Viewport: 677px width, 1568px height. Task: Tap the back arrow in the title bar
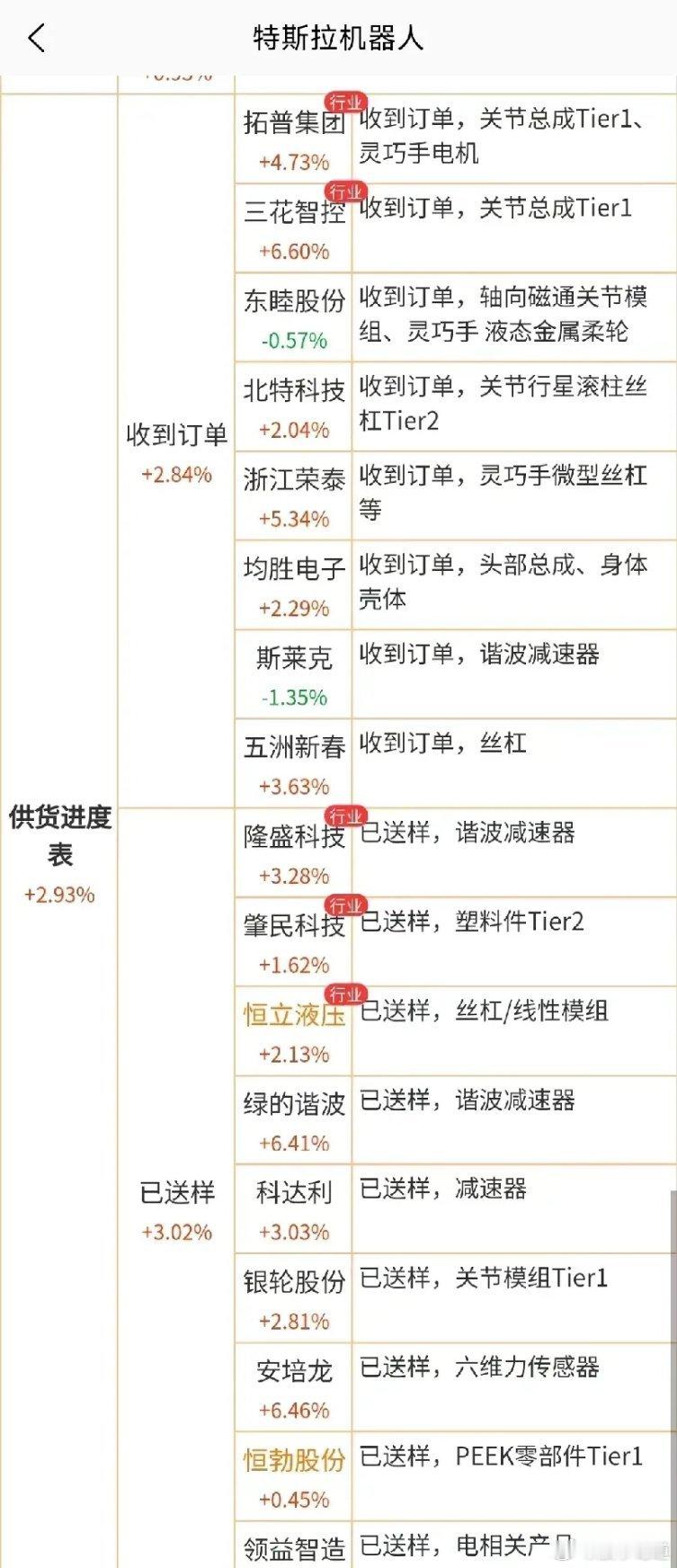click(x=34, y=40)
